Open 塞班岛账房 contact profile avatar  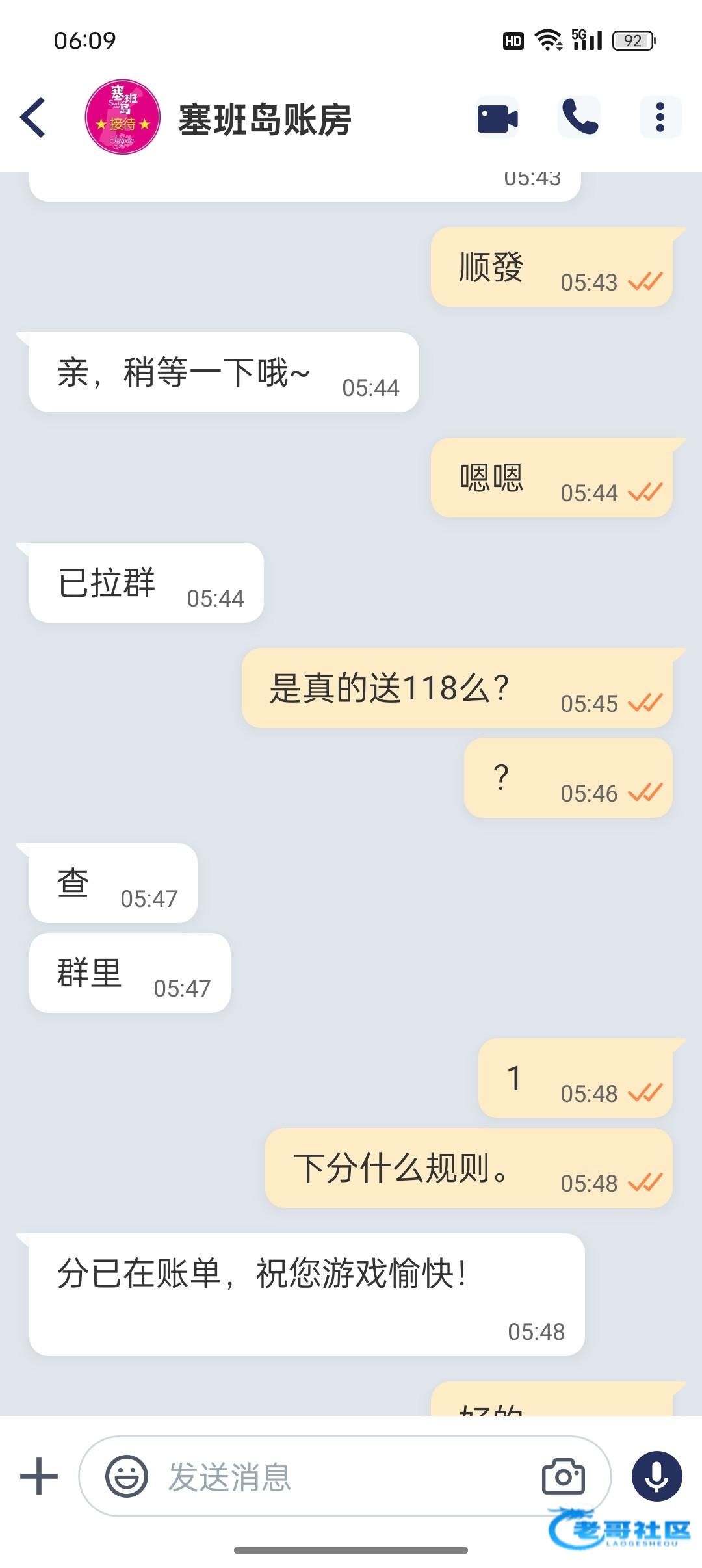click(123, 117)
